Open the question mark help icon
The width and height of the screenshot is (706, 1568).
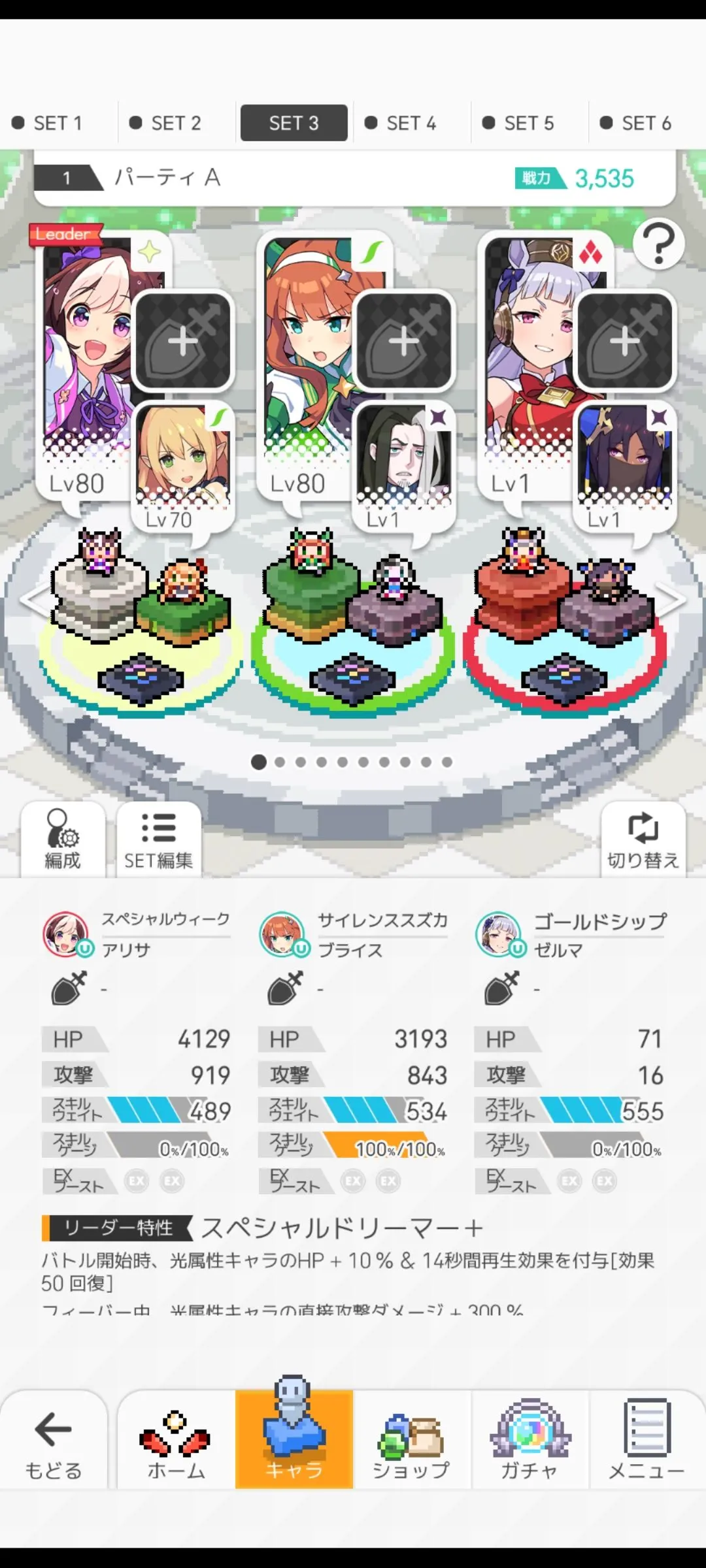[x=658, y=244]
